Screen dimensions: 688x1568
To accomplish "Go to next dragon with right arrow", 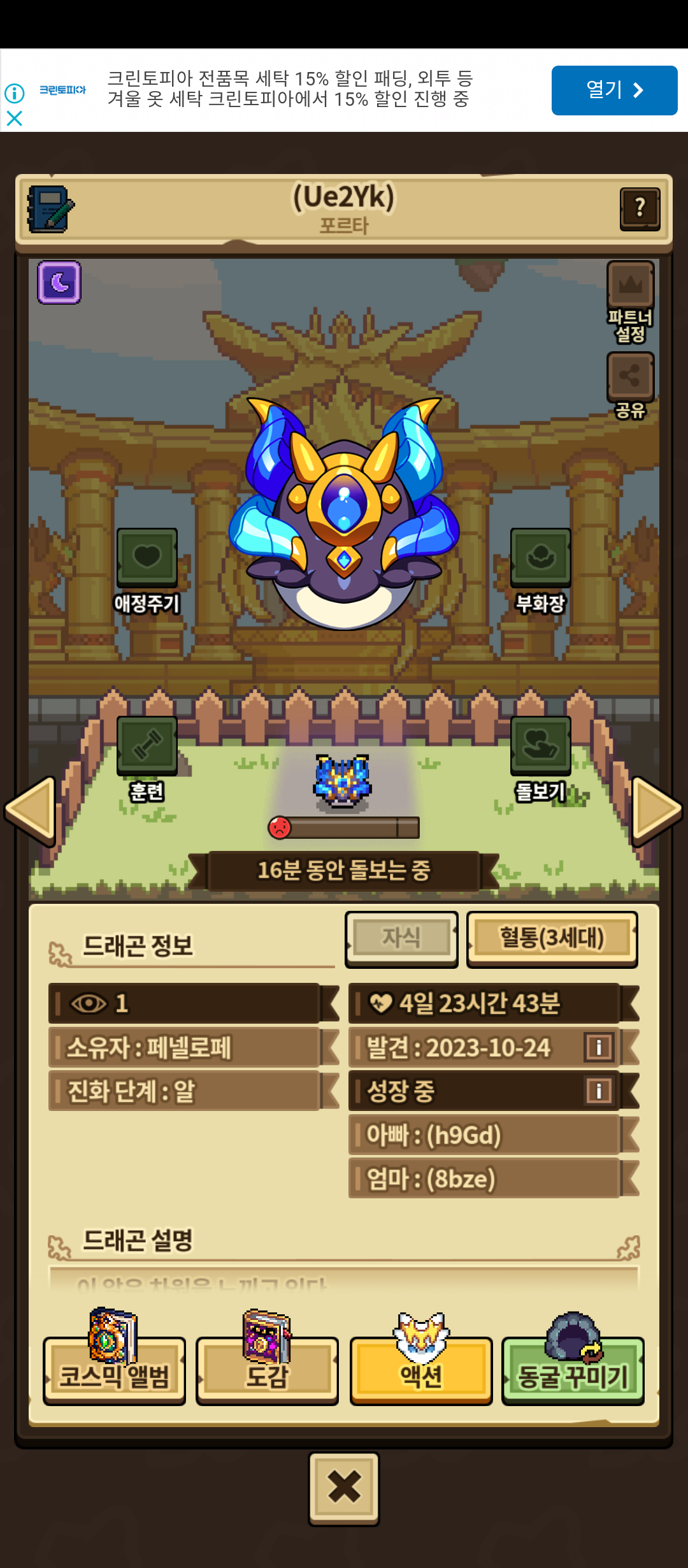I will point(656,811).
